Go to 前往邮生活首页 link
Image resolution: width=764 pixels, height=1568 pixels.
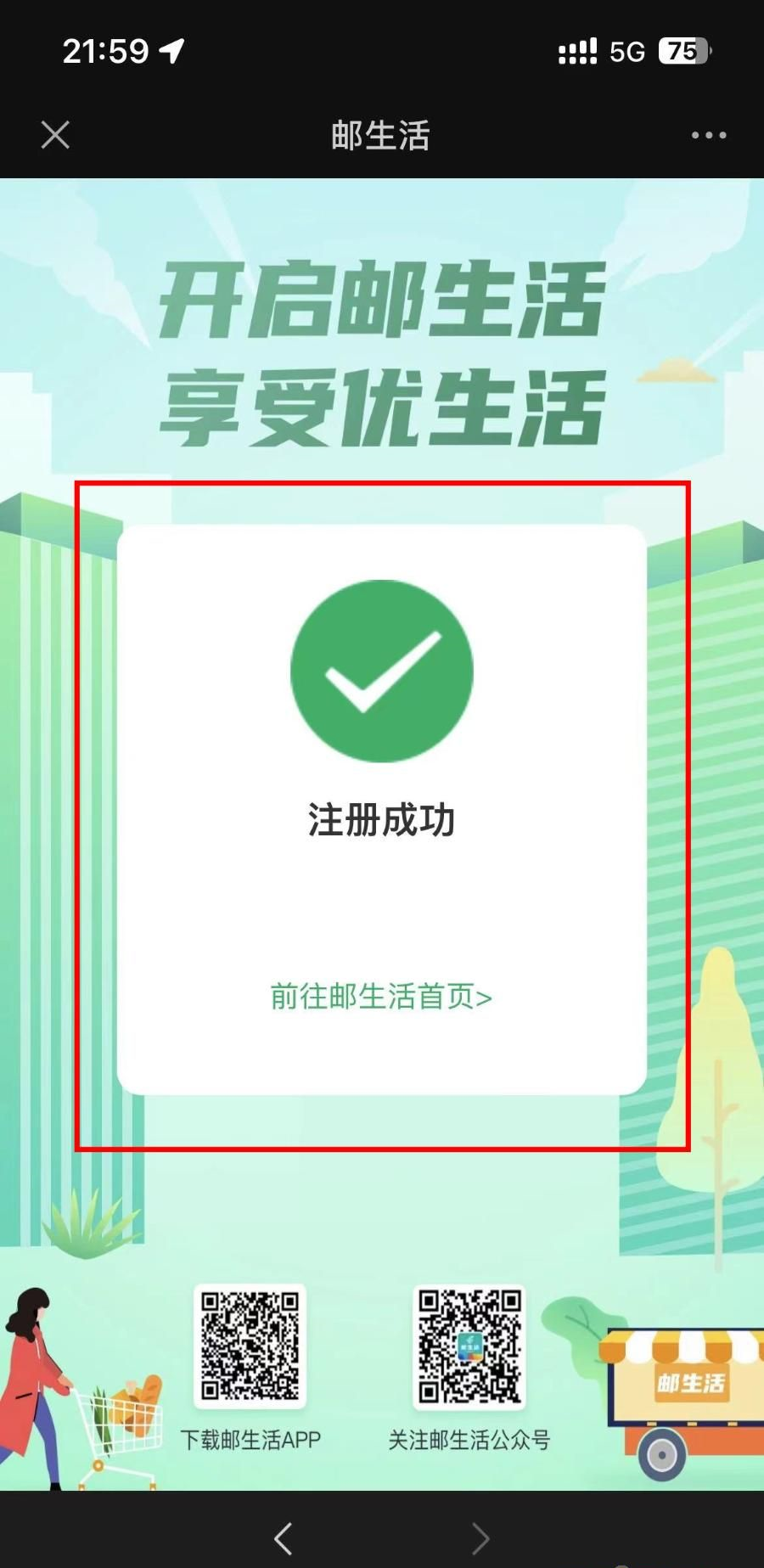(380, 997)
